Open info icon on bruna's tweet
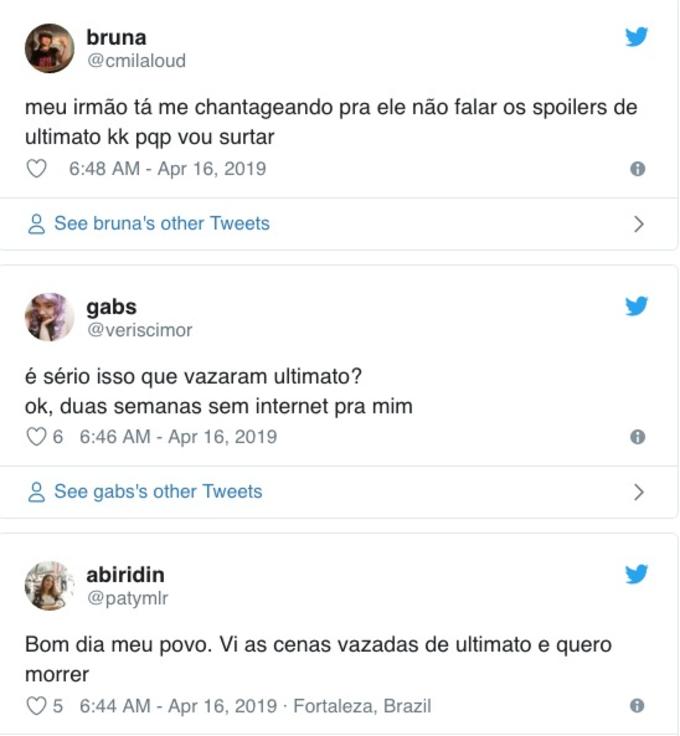The height and width of the screenshot is (736, 680). pyautogui.click(x=637, y=169)
